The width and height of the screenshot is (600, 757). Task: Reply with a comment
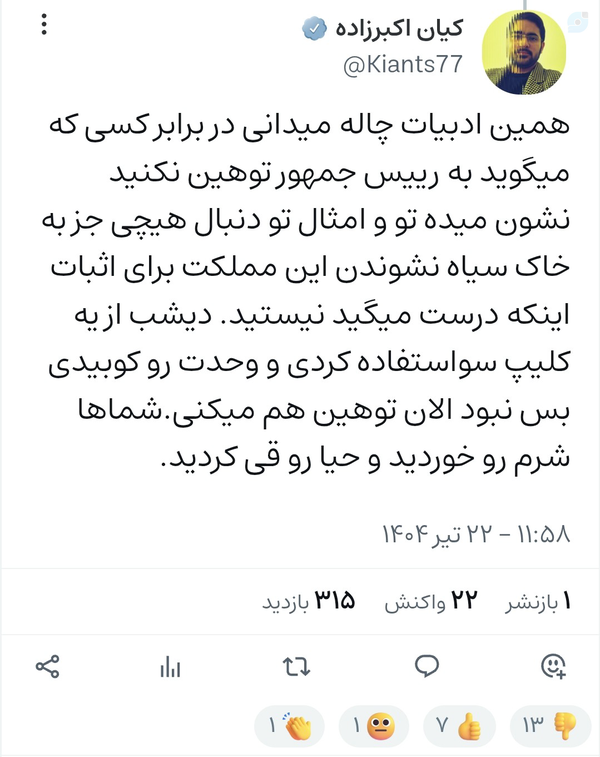click(x=428, y=665)
